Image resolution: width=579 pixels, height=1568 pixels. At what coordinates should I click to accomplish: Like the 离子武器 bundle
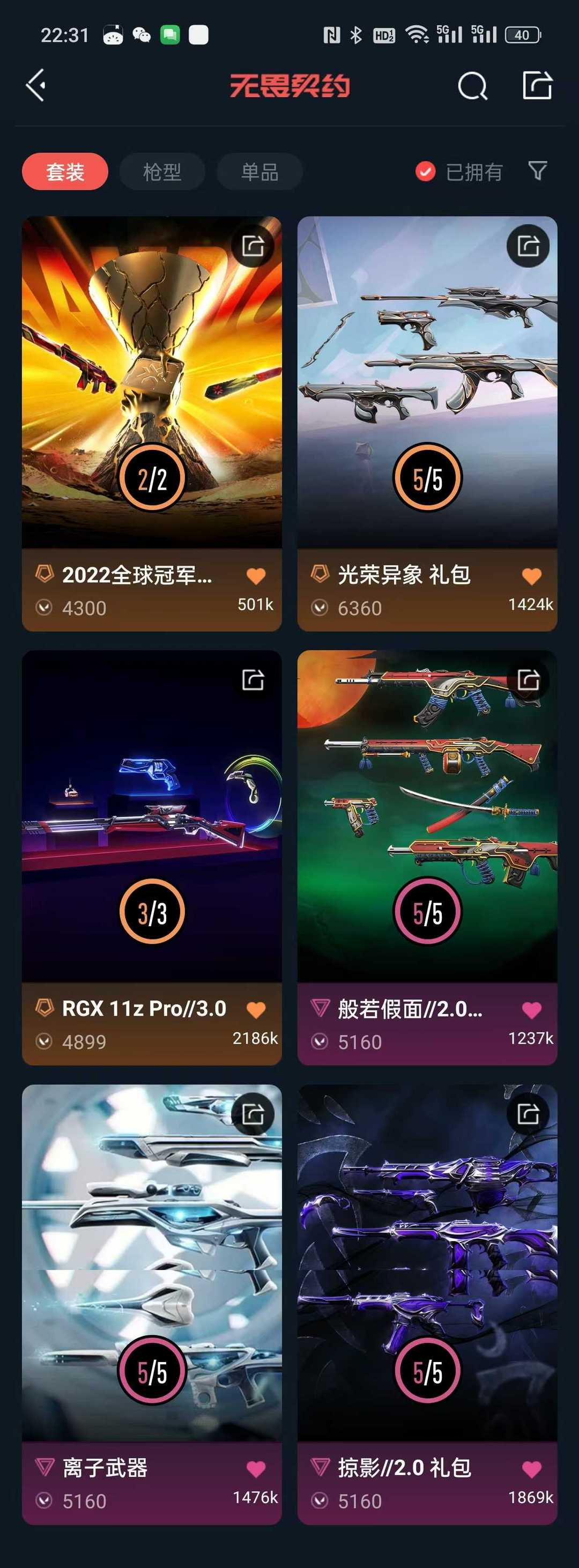point(256,1469)
